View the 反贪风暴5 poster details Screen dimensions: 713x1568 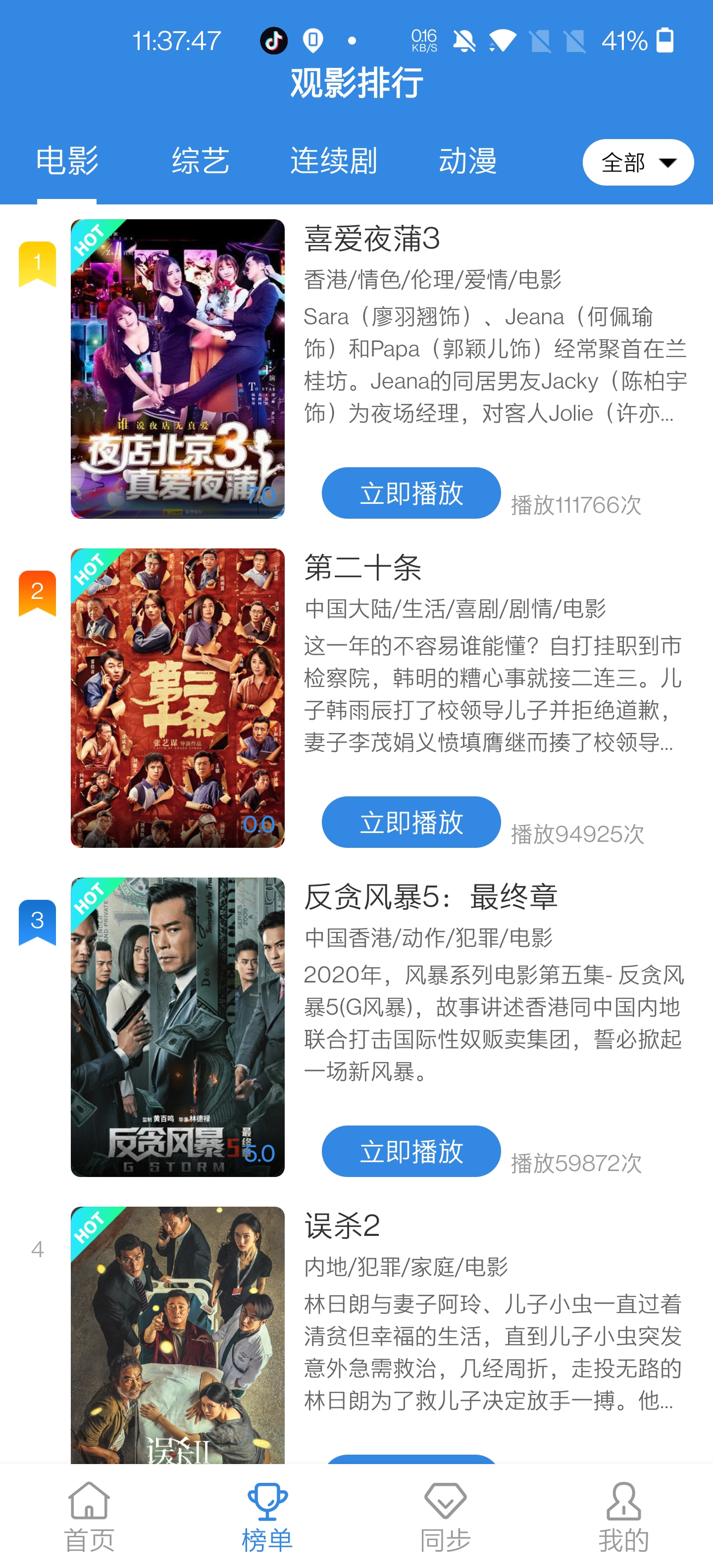coord(177,1027)
